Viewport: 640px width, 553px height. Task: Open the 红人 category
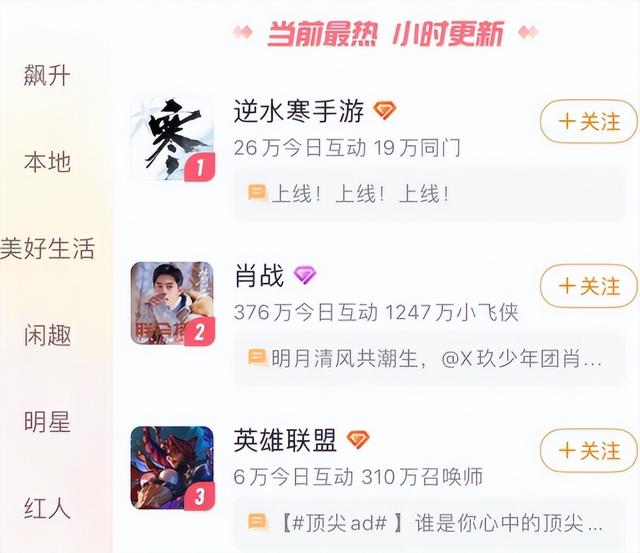point(48,508)
